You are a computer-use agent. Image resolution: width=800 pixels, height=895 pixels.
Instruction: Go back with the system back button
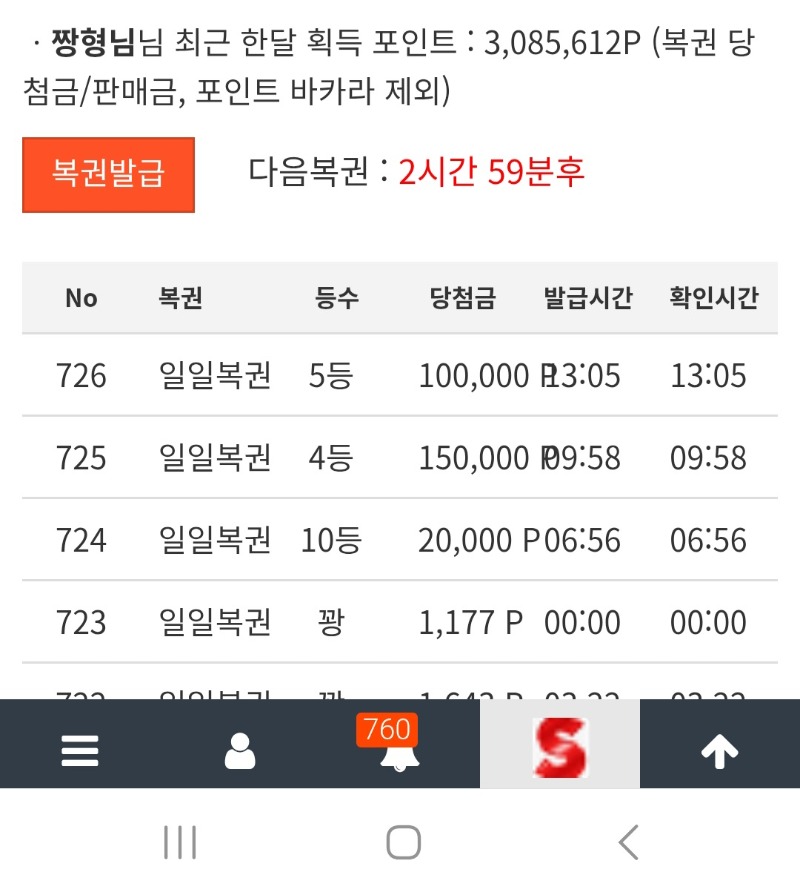click(x=628, y=843)
